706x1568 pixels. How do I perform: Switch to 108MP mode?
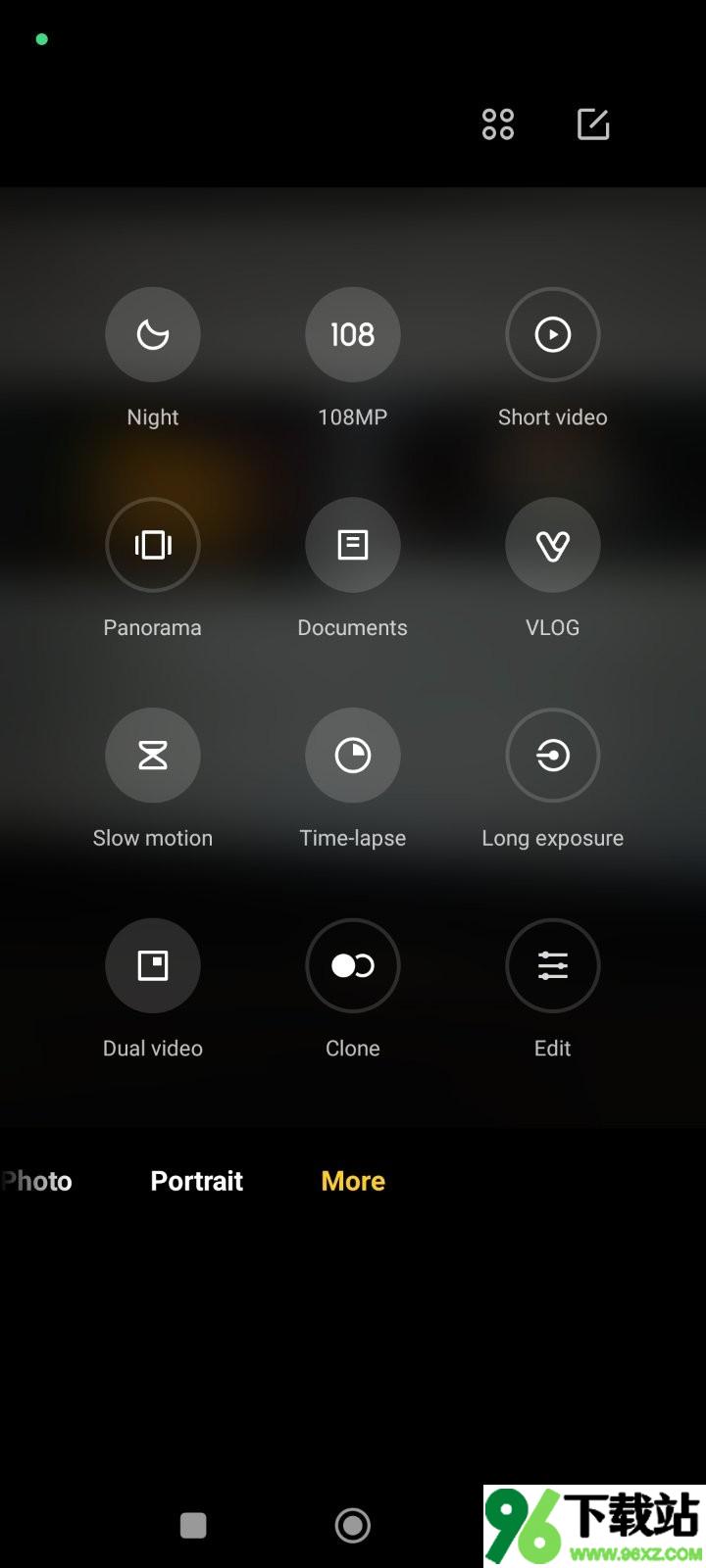[x=353, y=334]
